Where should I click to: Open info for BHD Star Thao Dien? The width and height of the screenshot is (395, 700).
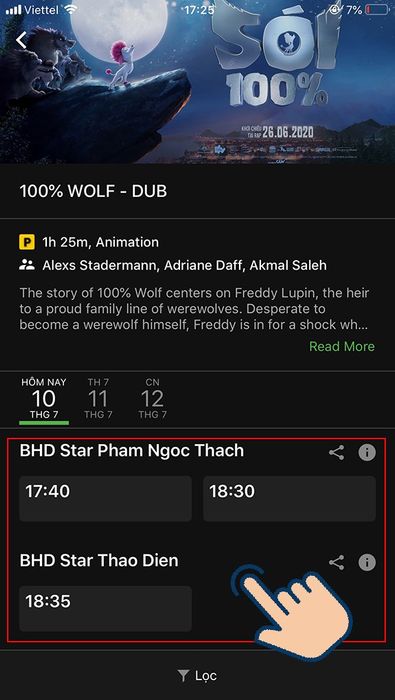click(x=367, y=562)
